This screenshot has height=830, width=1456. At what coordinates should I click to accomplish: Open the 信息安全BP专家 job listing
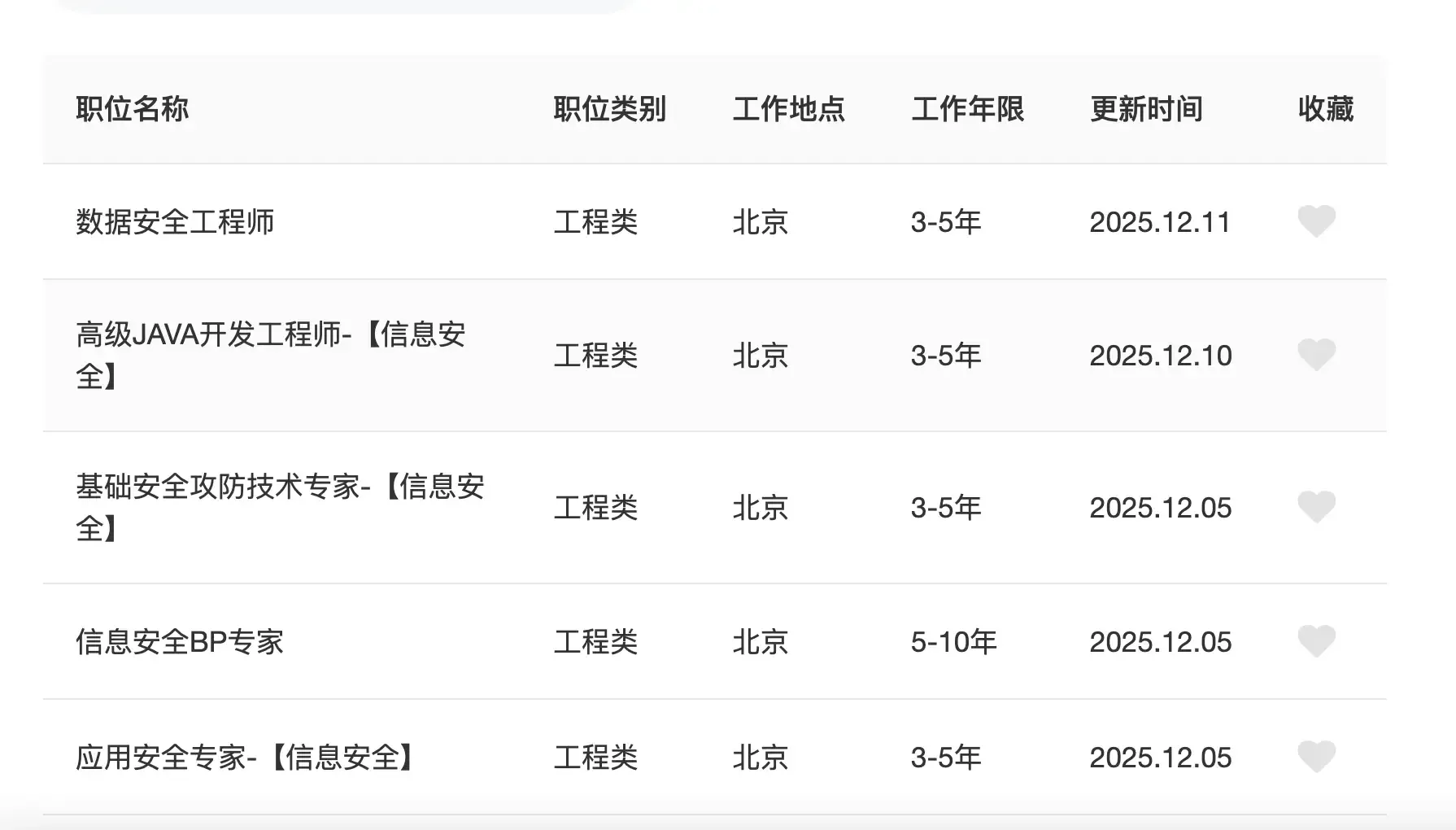(180, 642)
